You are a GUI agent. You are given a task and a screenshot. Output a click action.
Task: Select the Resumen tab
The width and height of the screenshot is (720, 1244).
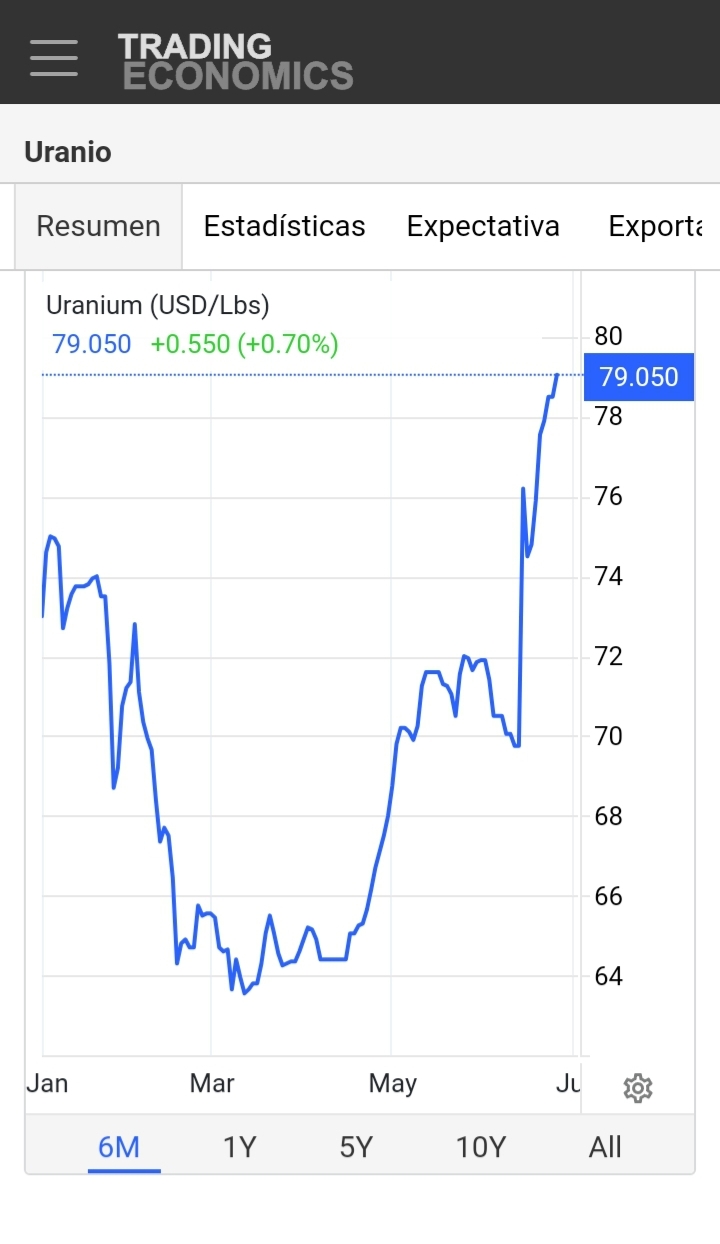tap(98, 226)
